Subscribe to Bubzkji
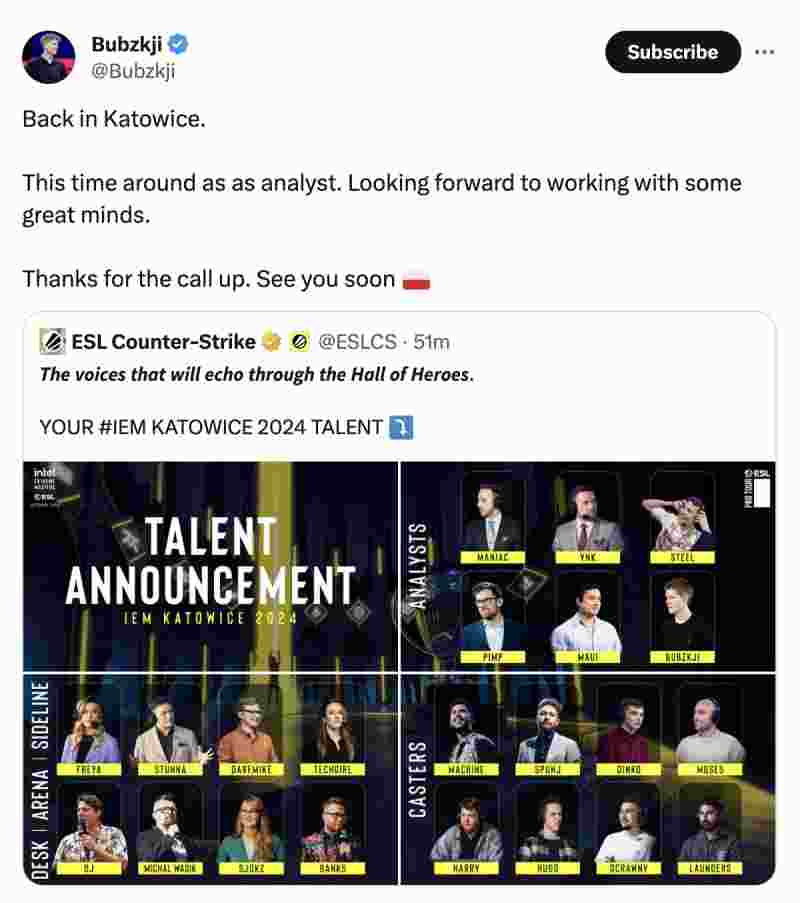 [x=672, y=52]
